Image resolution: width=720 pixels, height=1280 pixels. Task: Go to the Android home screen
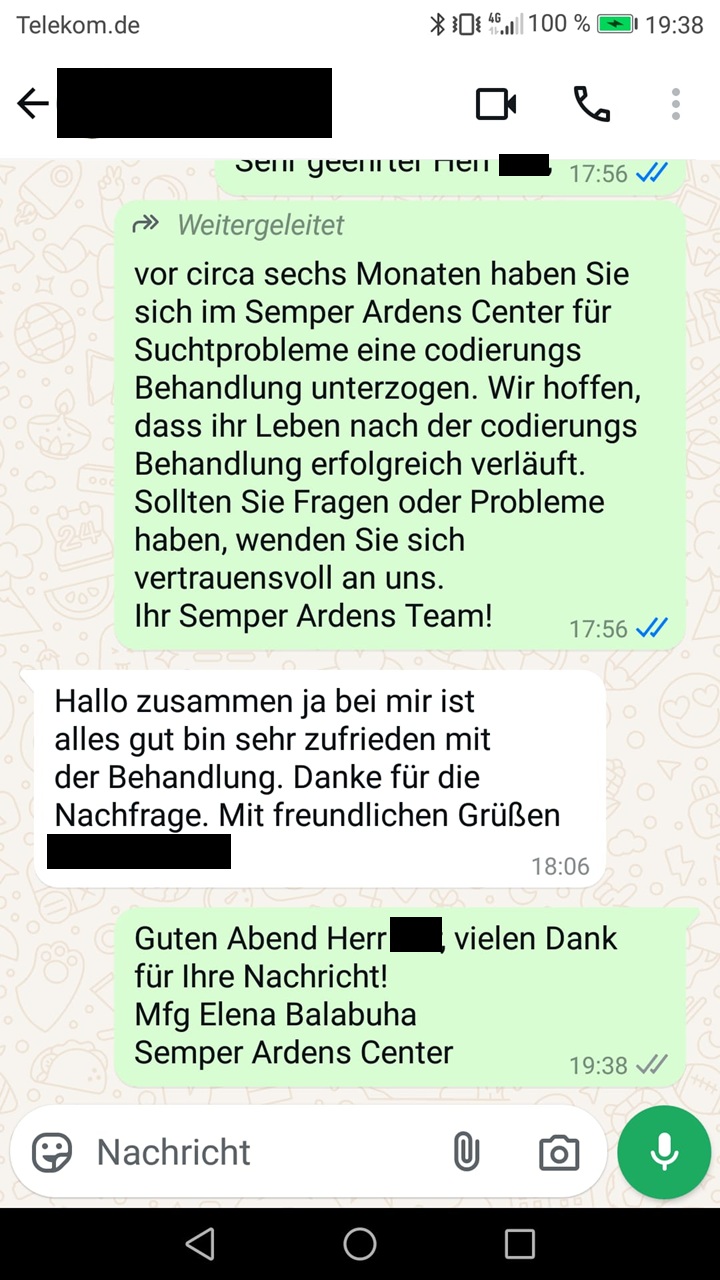pyautogui.click(x=360, y=1244)
